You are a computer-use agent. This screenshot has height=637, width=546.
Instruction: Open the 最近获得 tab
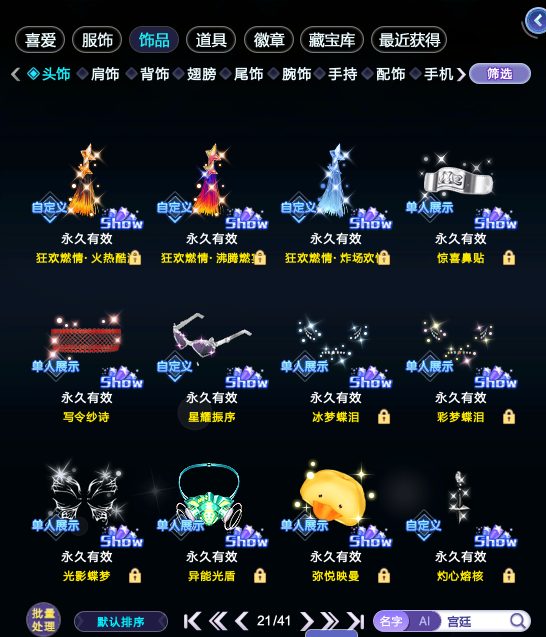[x=409, y=40]
